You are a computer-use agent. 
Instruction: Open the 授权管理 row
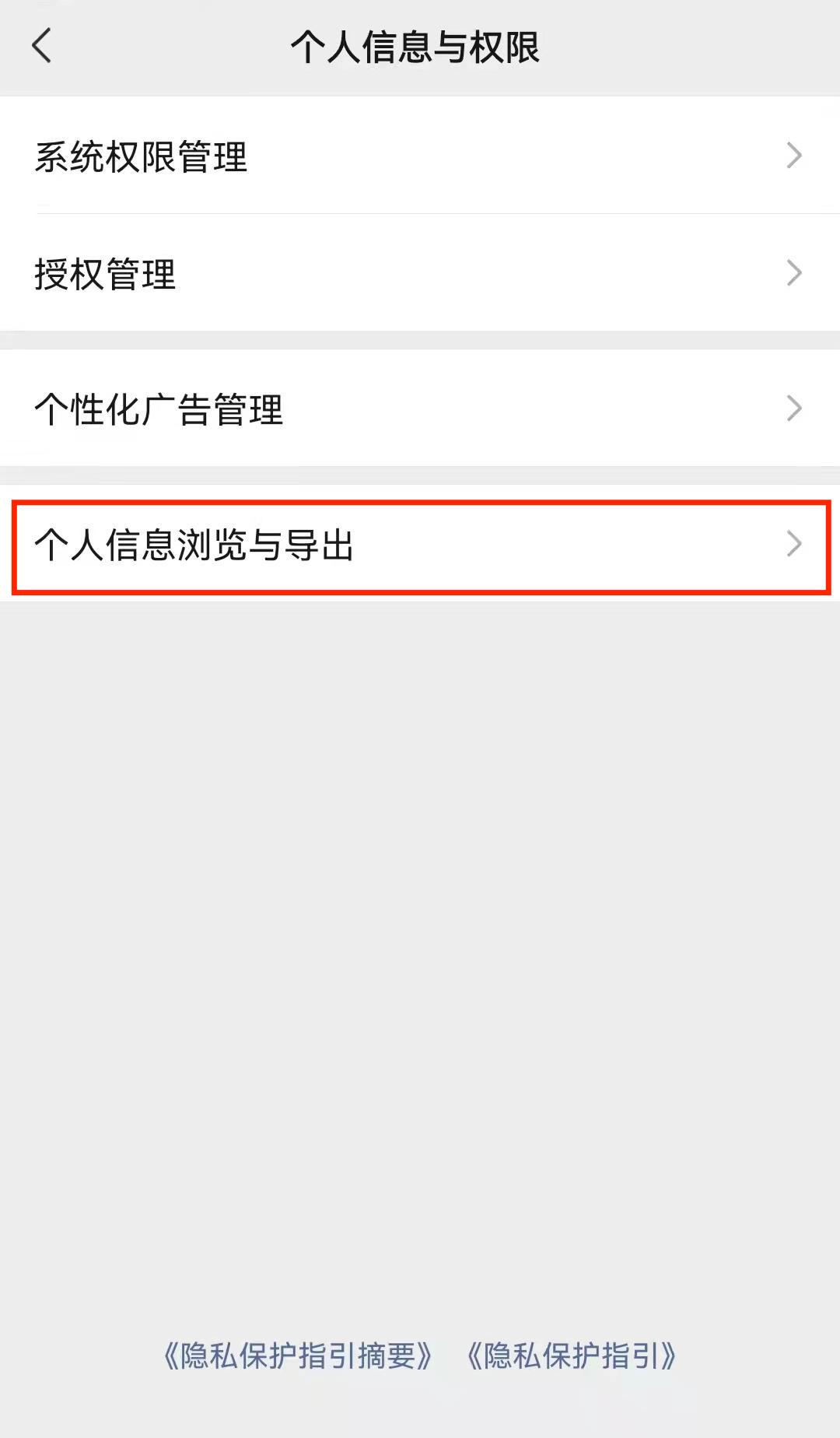[x=420, y=273]
